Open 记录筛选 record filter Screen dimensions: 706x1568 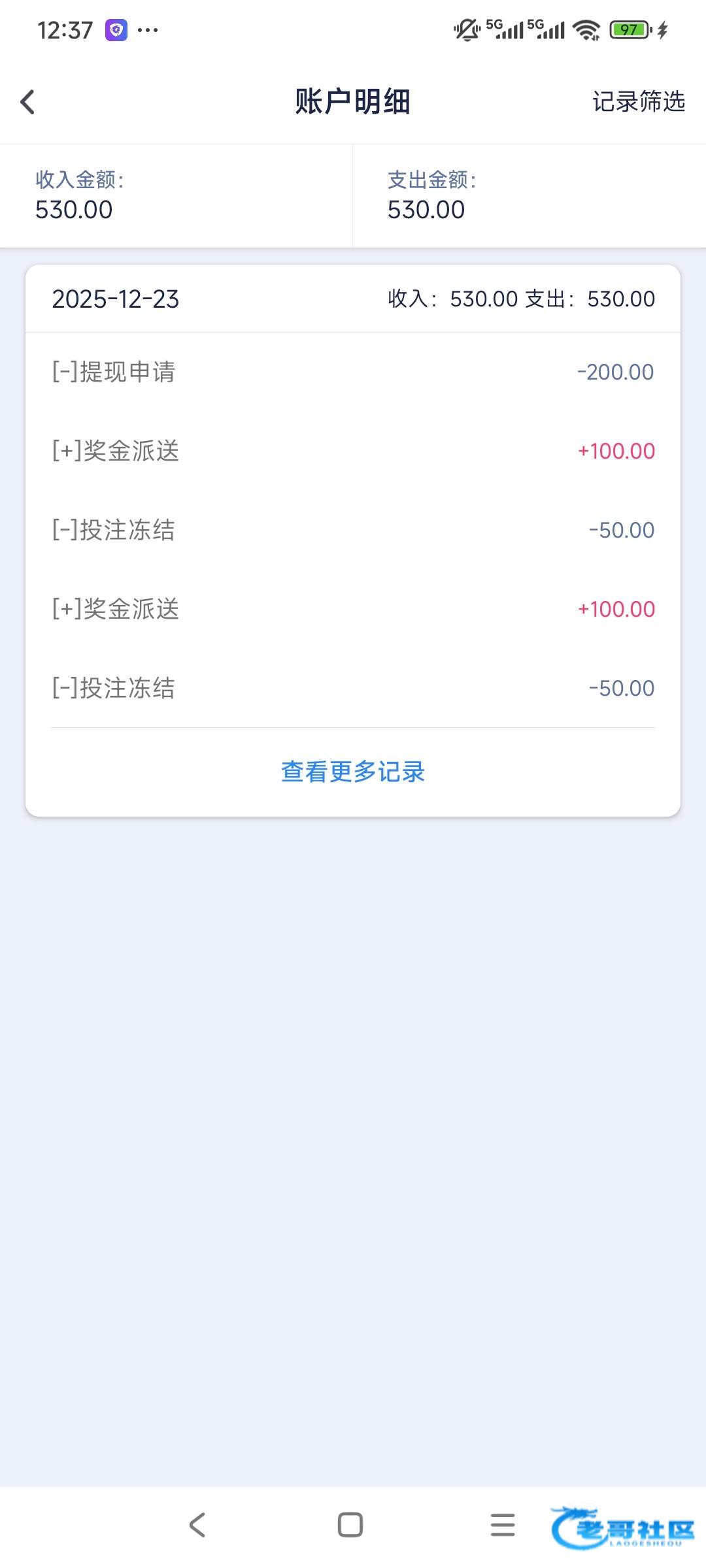[x=638, y=102]
